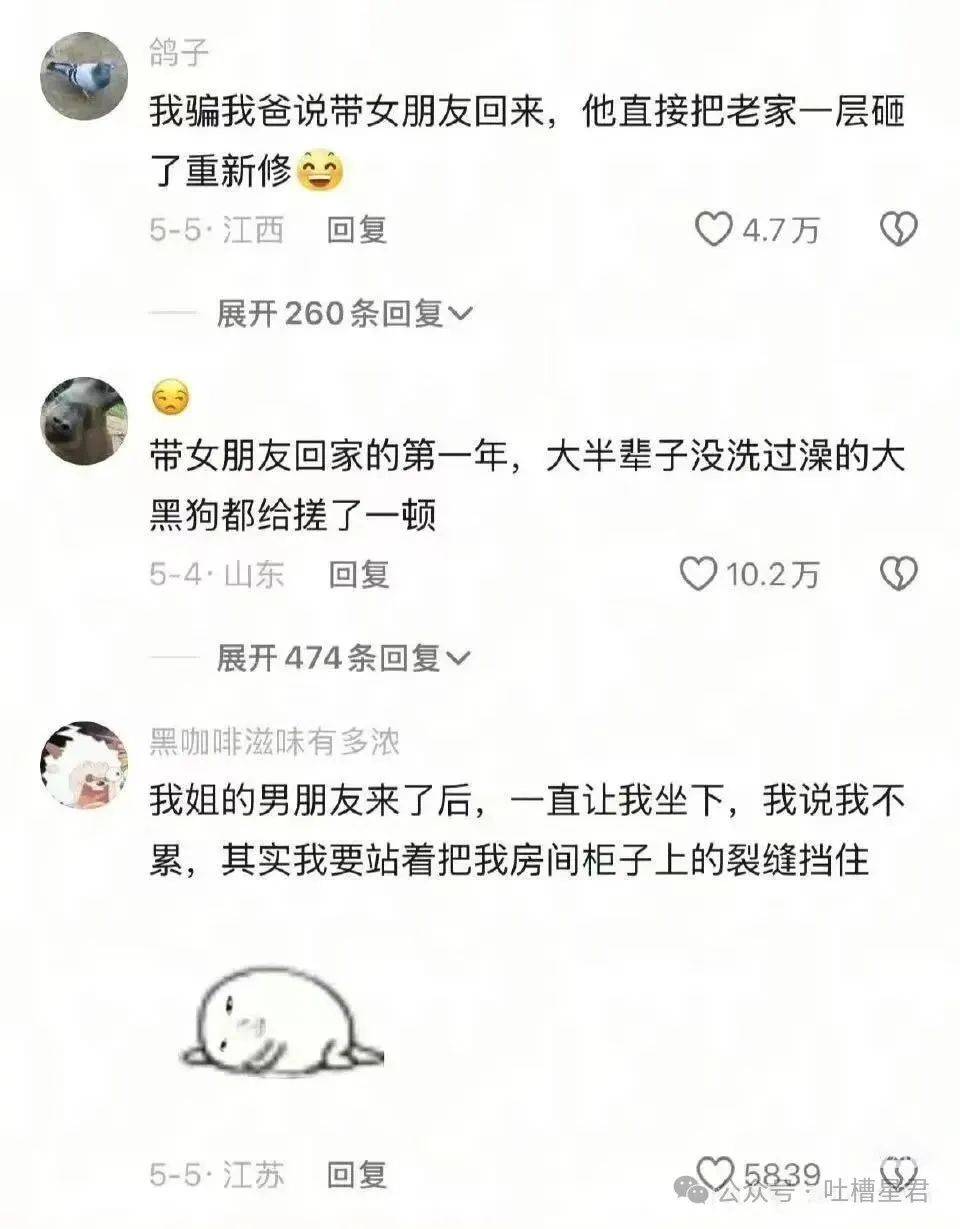Open the username 黑咖啡滋味有多浓

(274, 741)
